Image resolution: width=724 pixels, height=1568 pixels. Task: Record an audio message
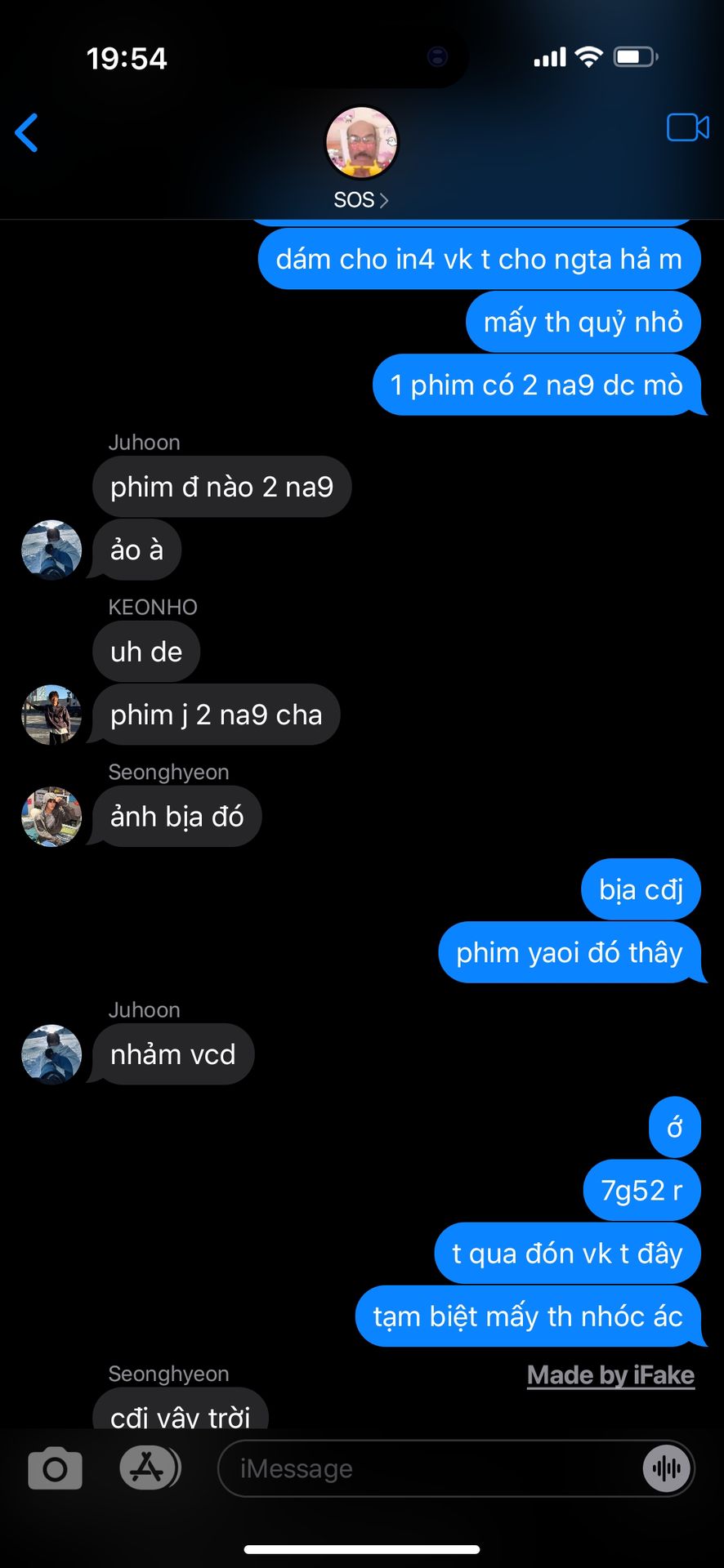click(667, 1468)
